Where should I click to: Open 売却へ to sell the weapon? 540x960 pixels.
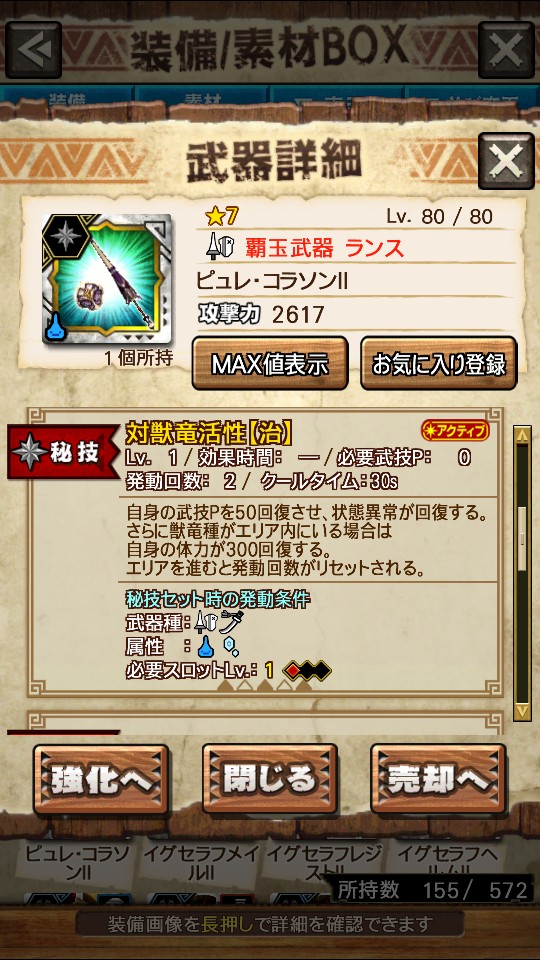click(438, 779)
